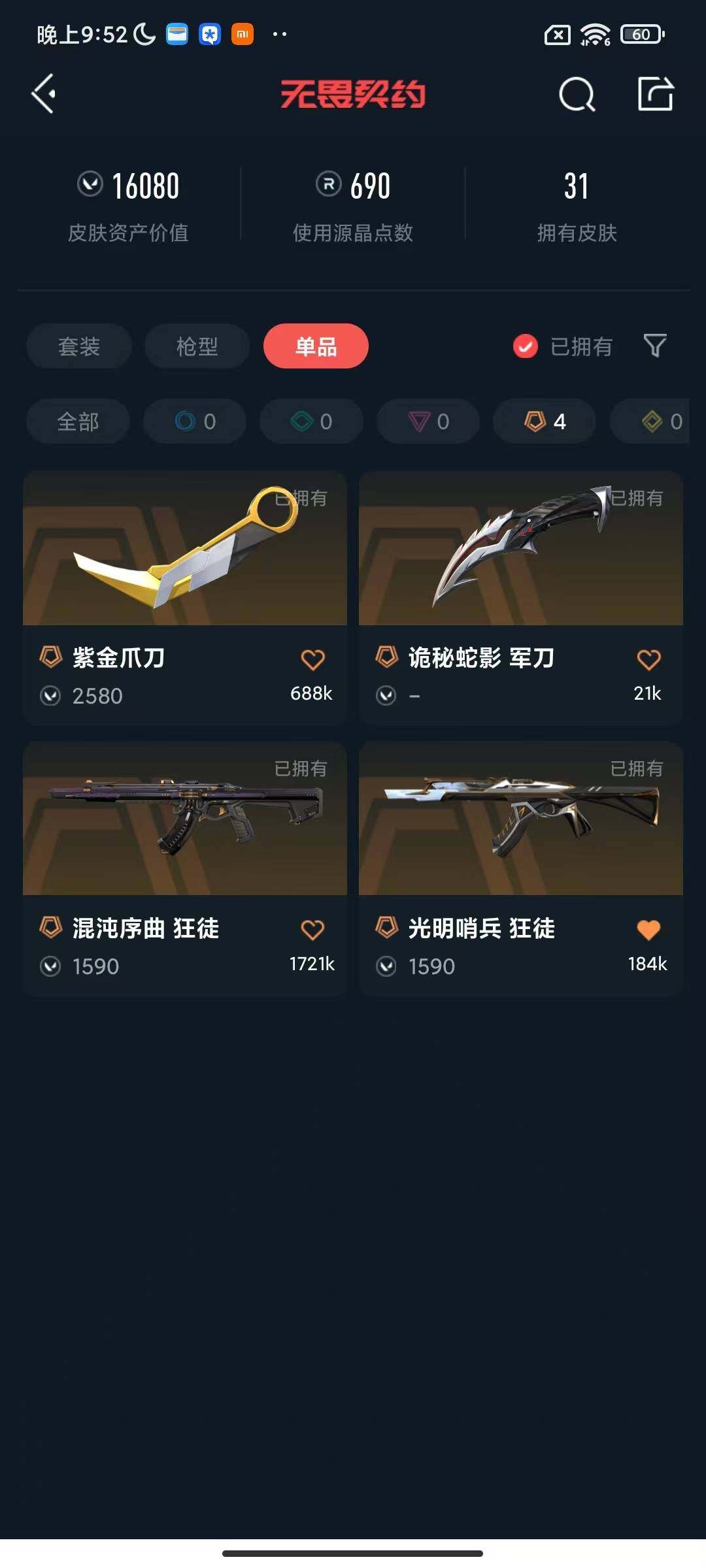Open the search icon in the top bar
Screen dimensions: 706x1568
pos(577,95)
